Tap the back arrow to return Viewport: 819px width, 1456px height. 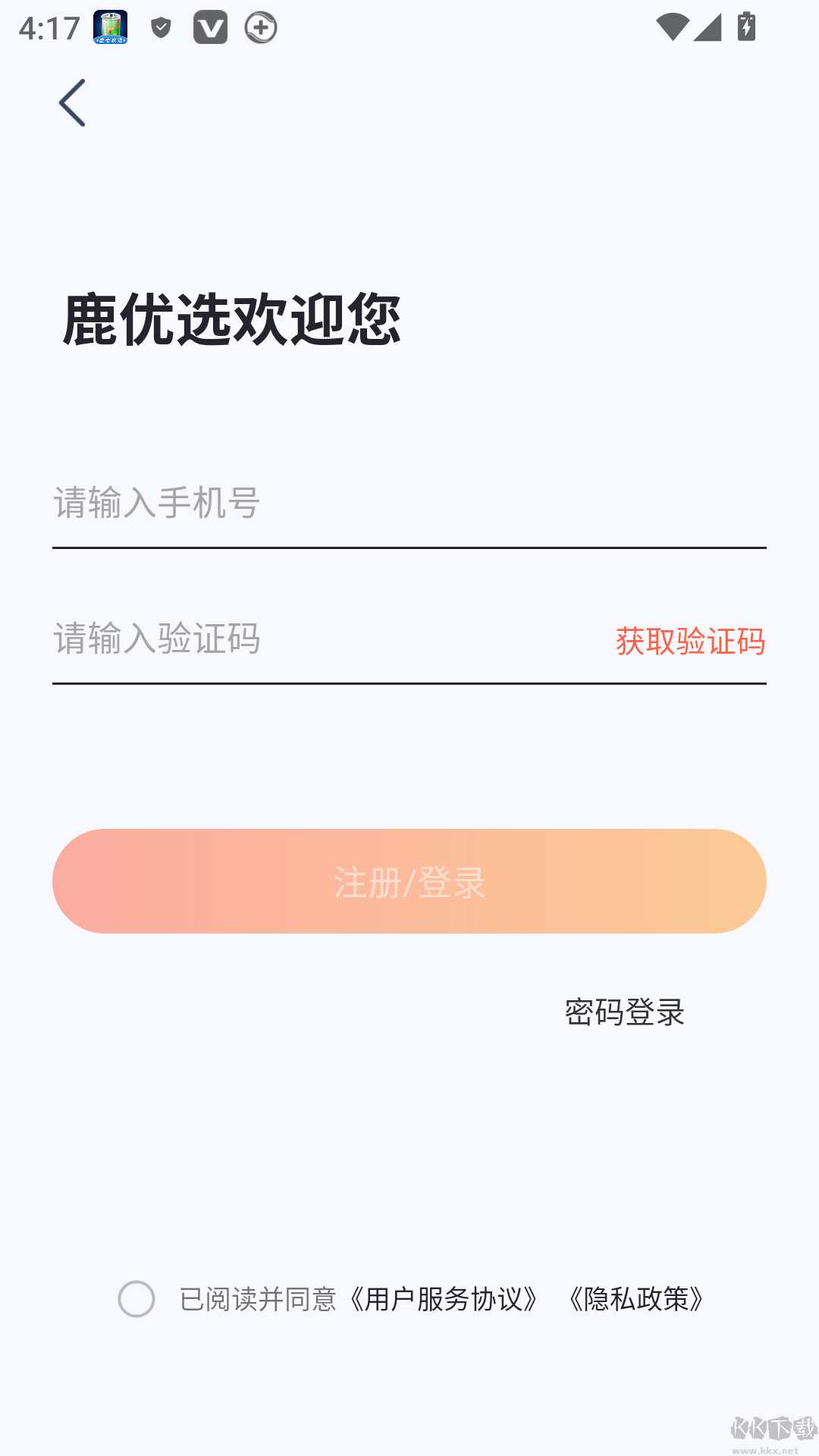[x=71, y=103]
